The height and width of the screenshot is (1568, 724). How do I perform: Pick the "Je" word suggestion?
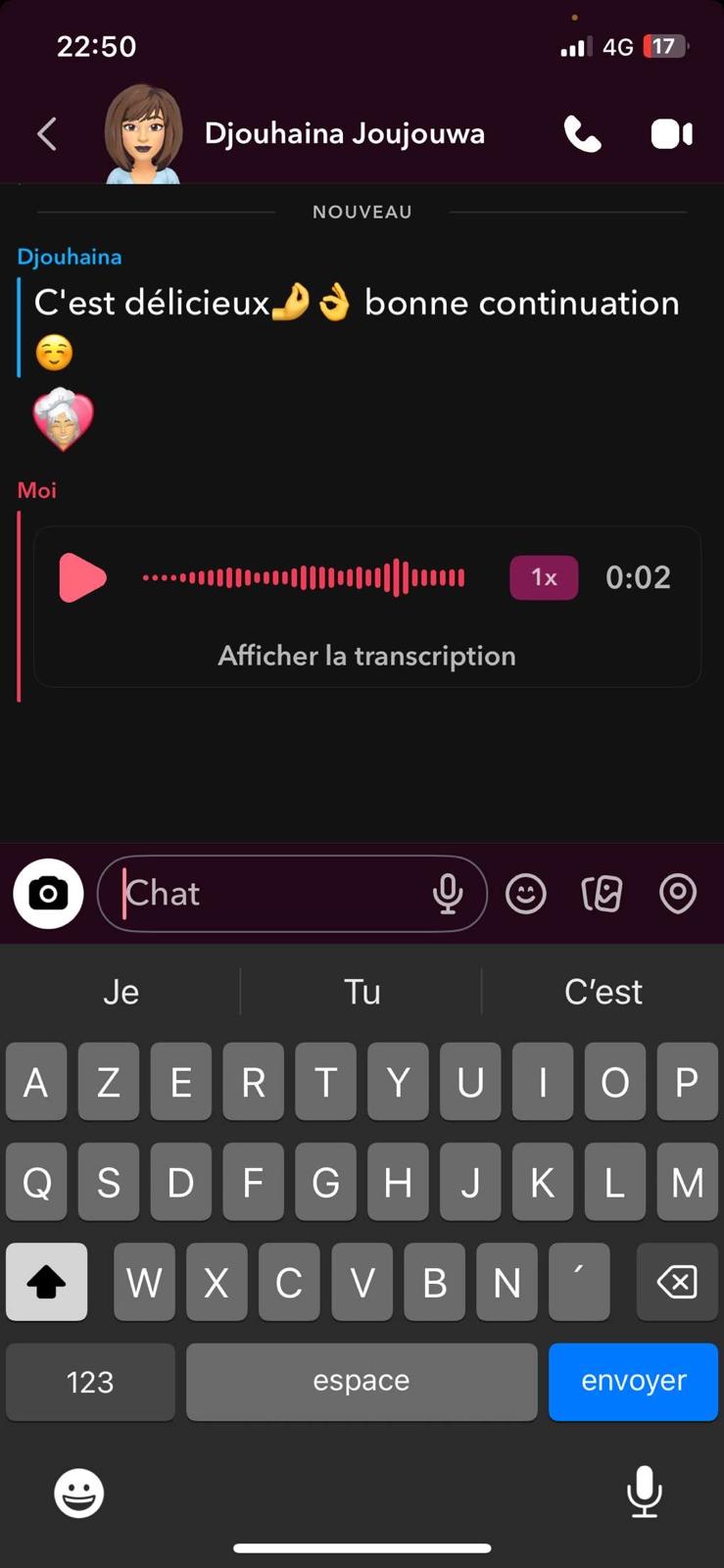click(x=121, y=992)
